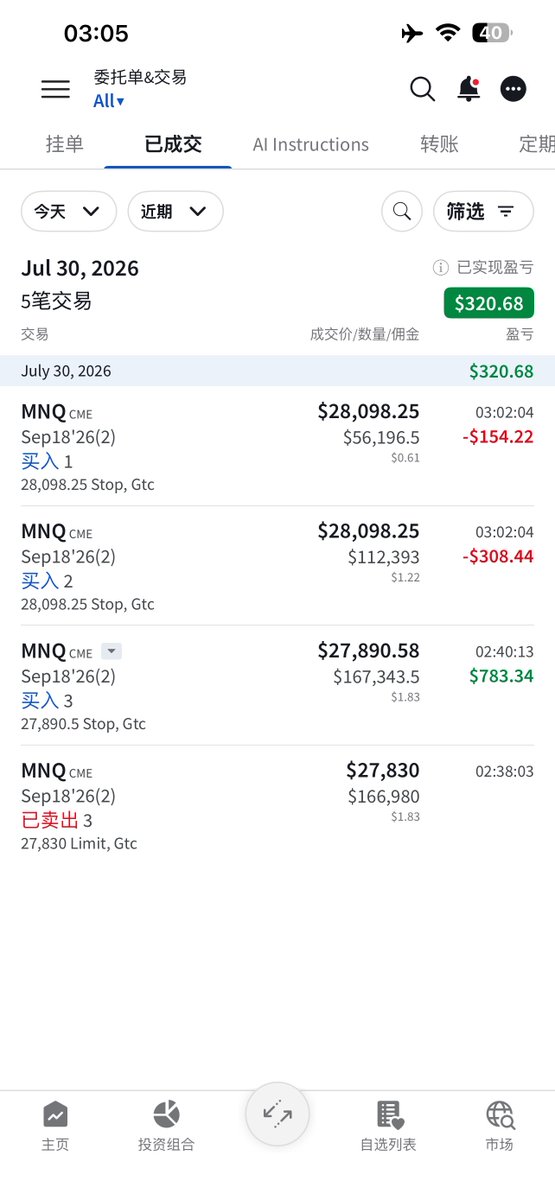Open the hamburger drawer menu
Viewport: 555px width, 1200px height.
point(55,89)
